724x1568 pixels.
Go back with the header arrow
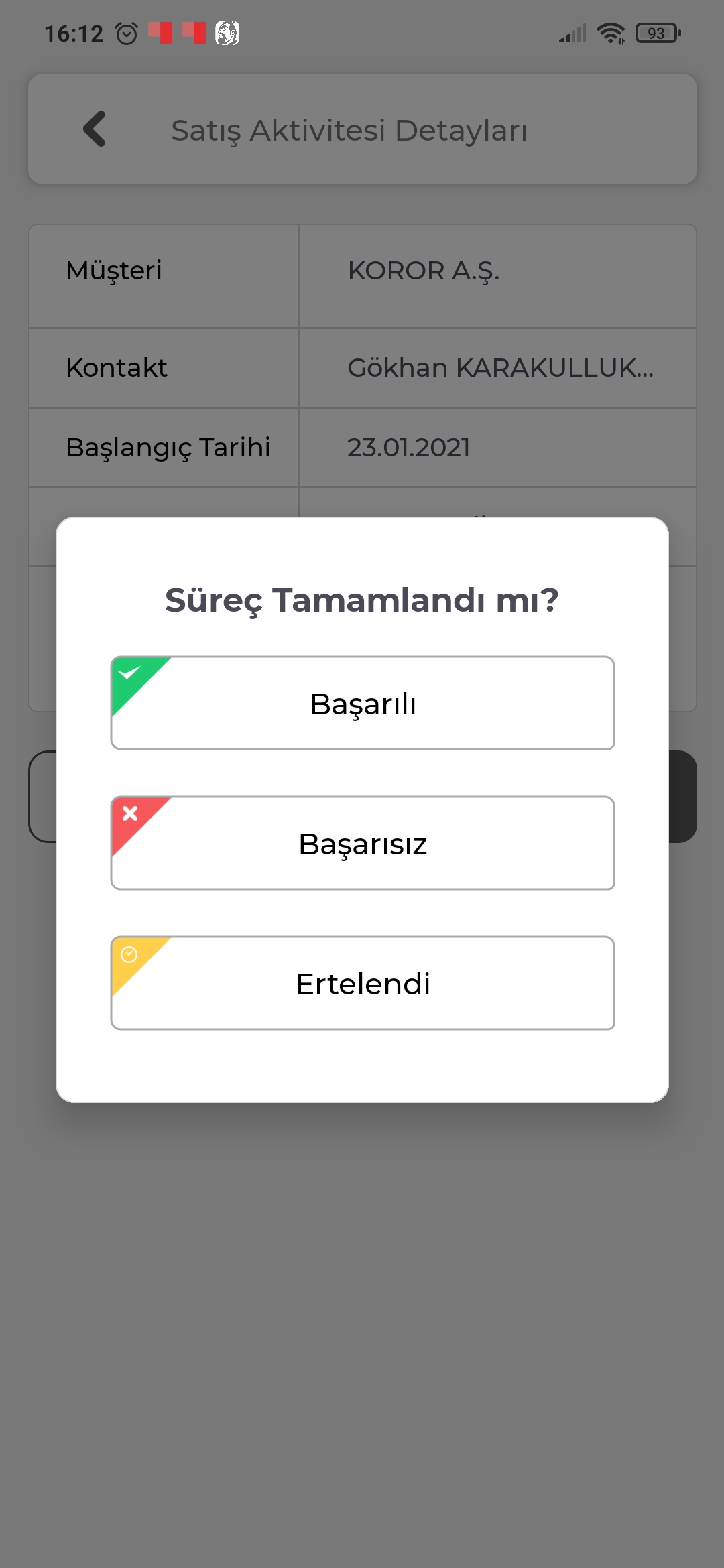pos(95,129)
